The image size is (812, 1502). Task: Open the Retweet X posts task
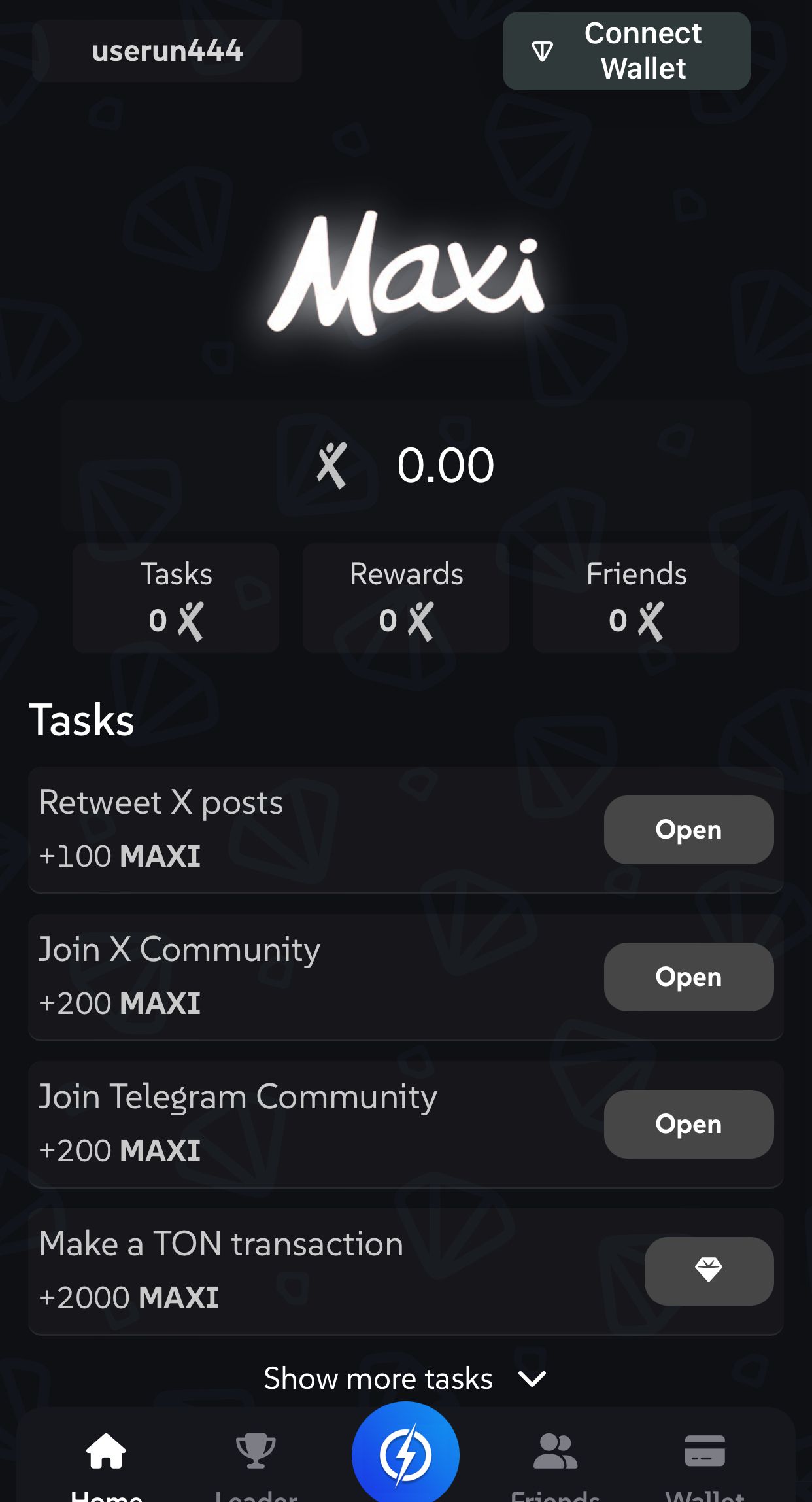point(688,829)
